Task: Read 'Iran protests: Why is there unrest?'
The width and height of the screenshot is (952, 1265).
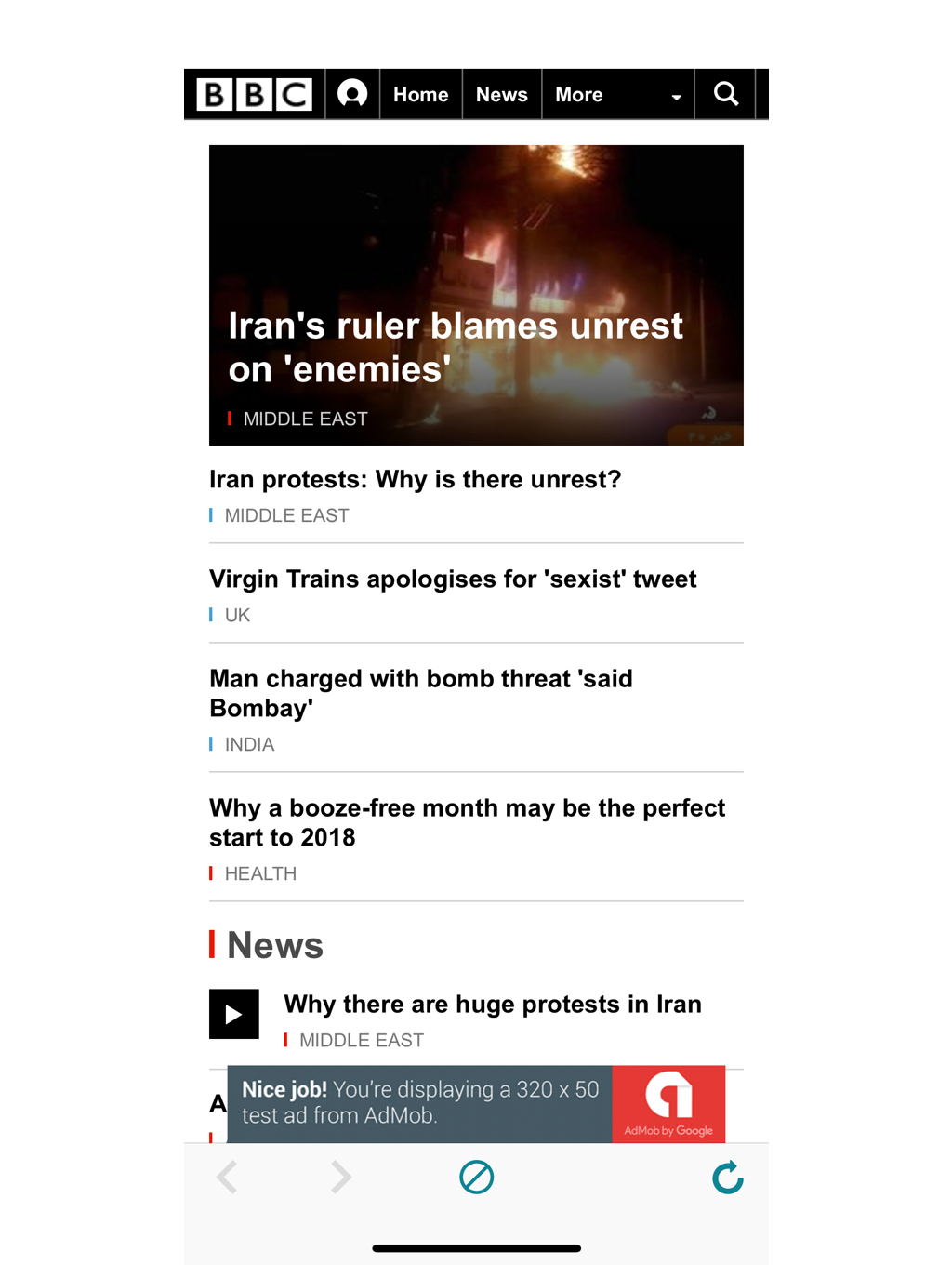Action: 415,479
